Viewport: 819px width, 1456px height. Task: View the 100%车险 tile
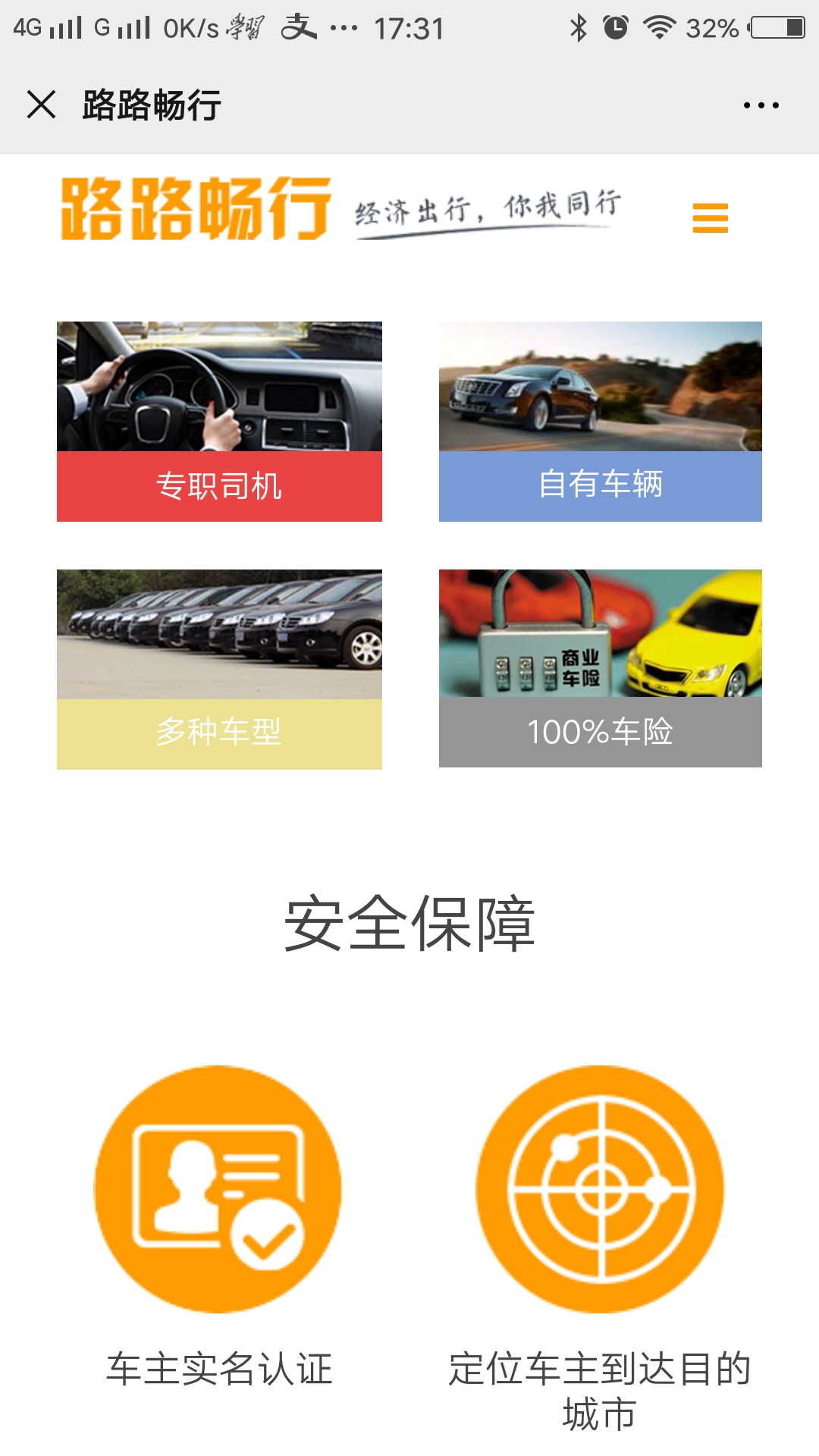click(x=600, y=668)
